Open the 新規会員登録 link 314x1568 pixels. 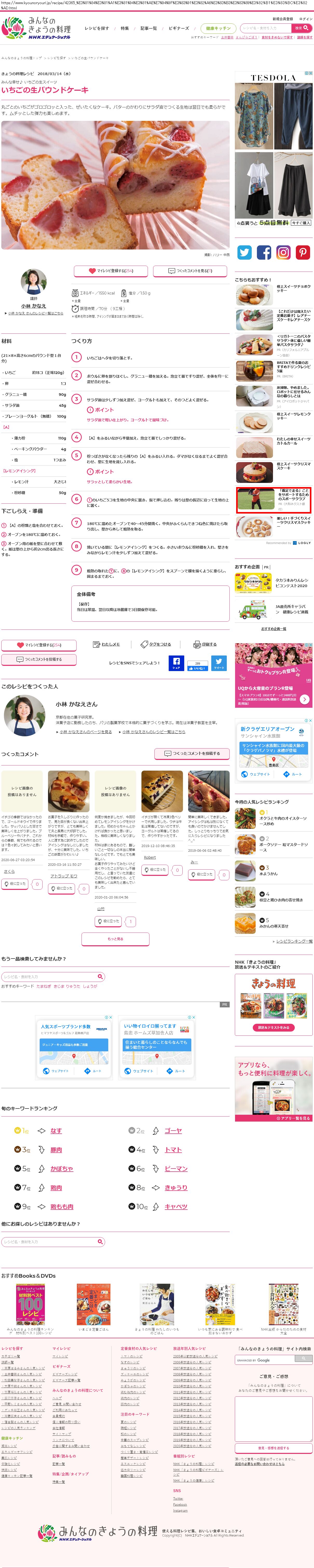tap(282, 19)
